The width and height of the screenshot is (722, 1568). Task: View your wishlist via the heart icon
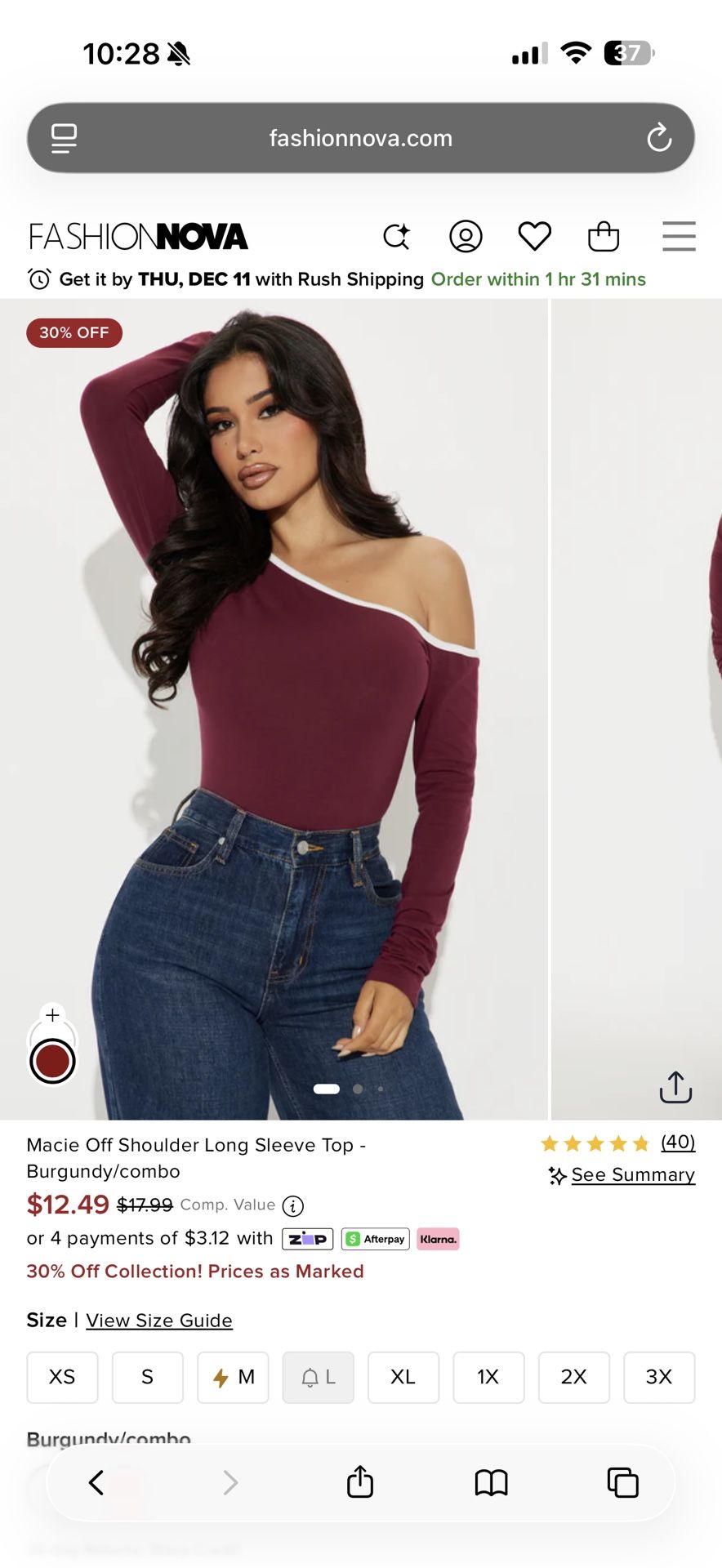click(534, 237)
